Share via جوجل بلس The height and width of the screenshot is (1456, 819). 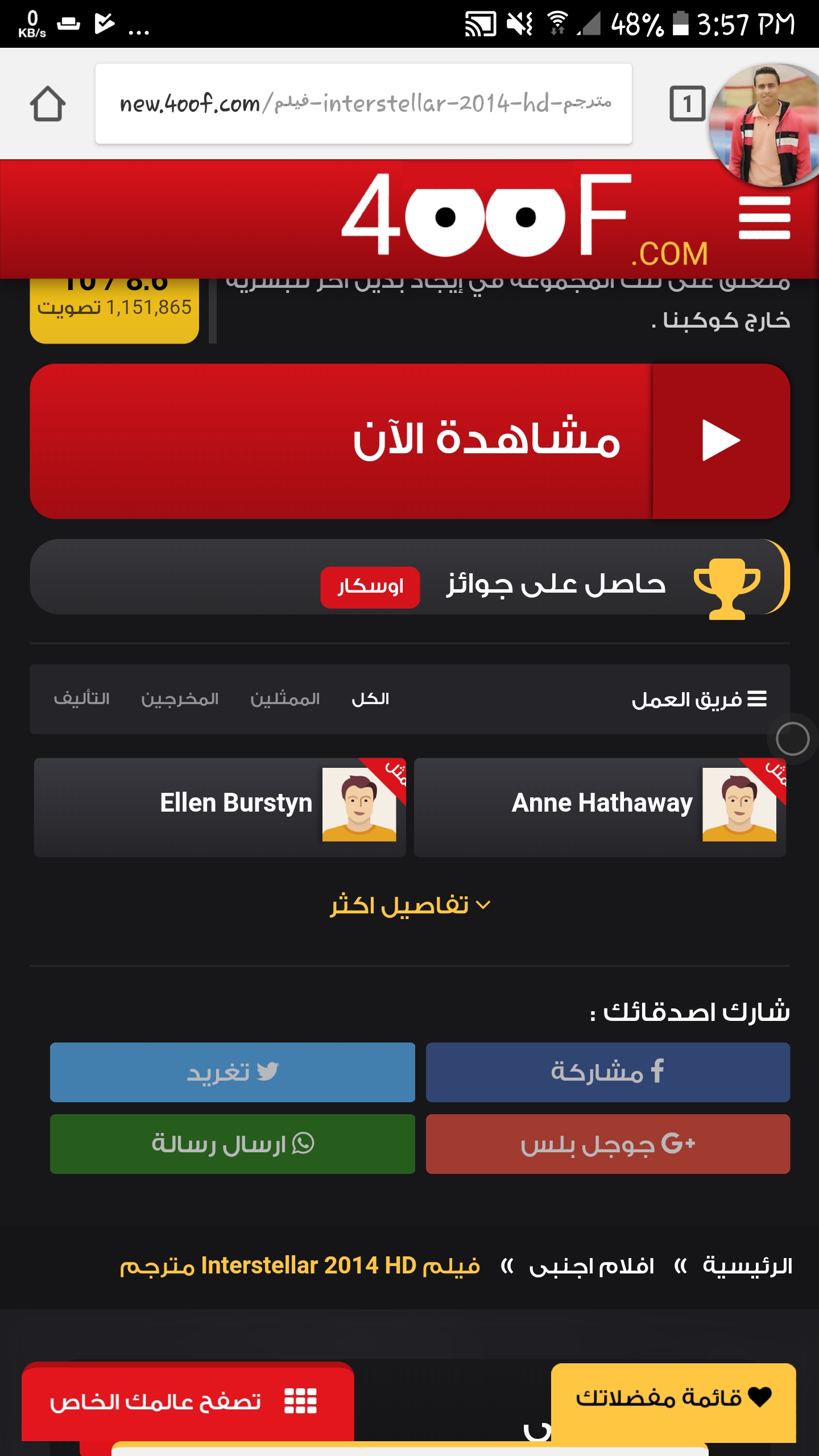point(607,1144)
